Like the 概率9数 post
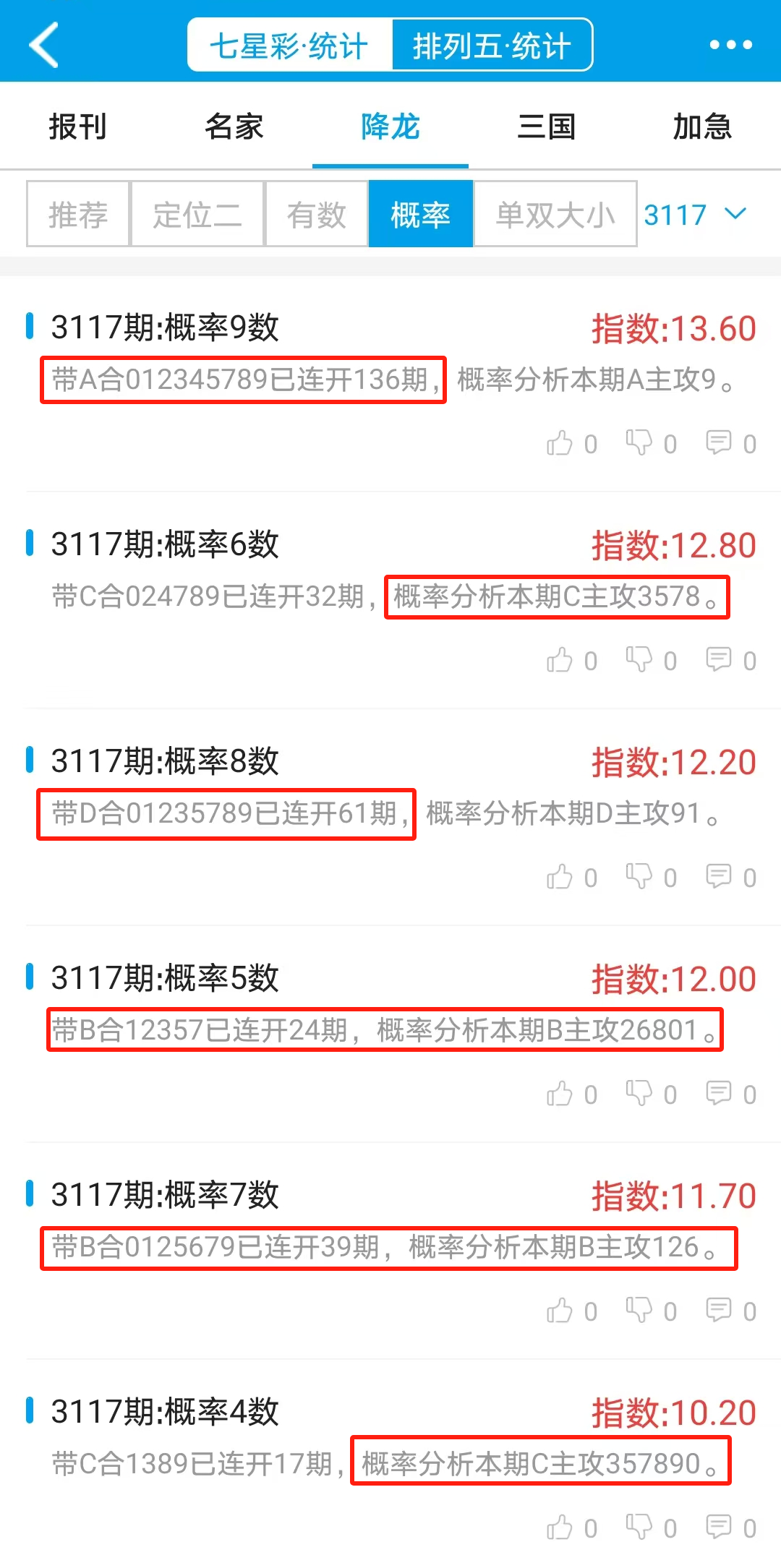Viewport: 781px width, 1568px height. (563, 443)
